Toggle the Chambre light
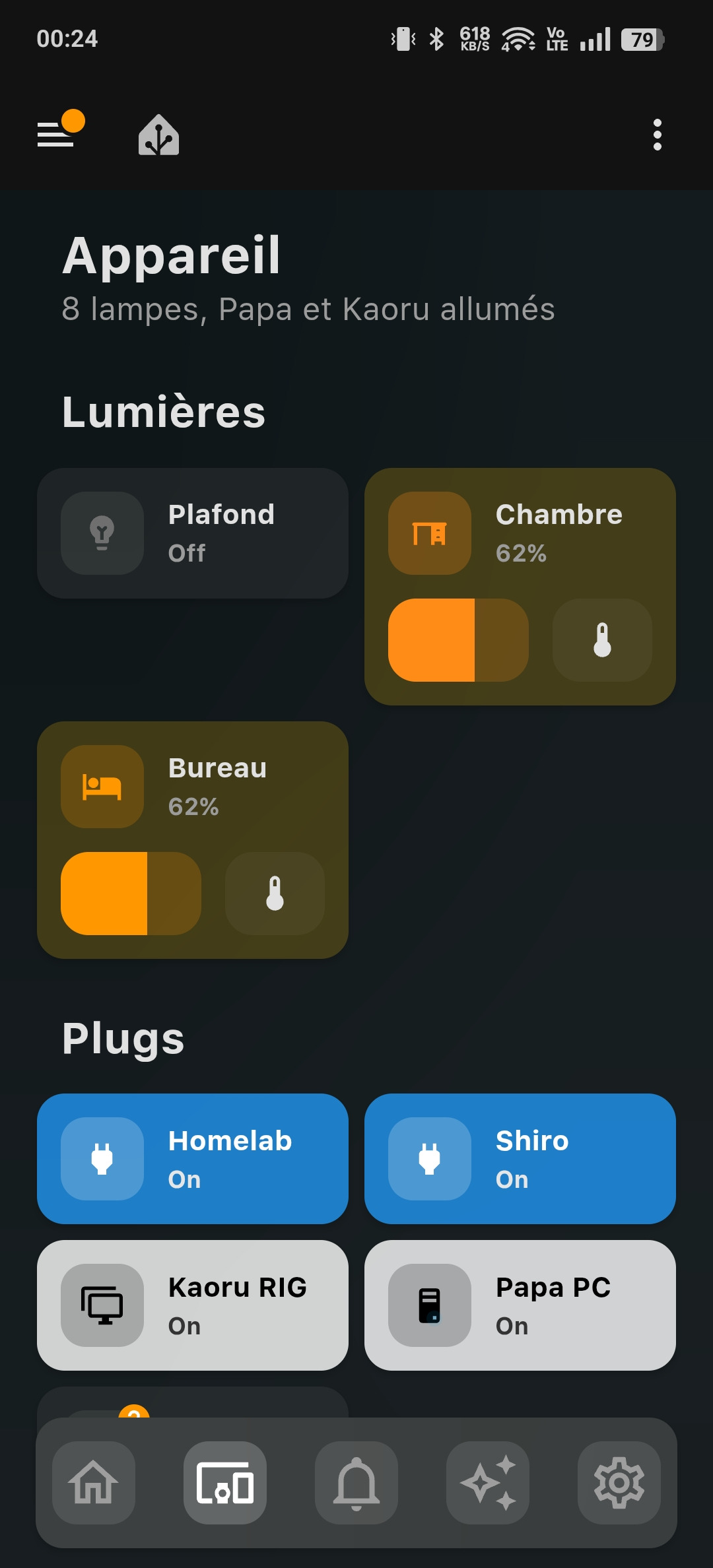This screenshot has height=1568, width=713. (430, 533)
